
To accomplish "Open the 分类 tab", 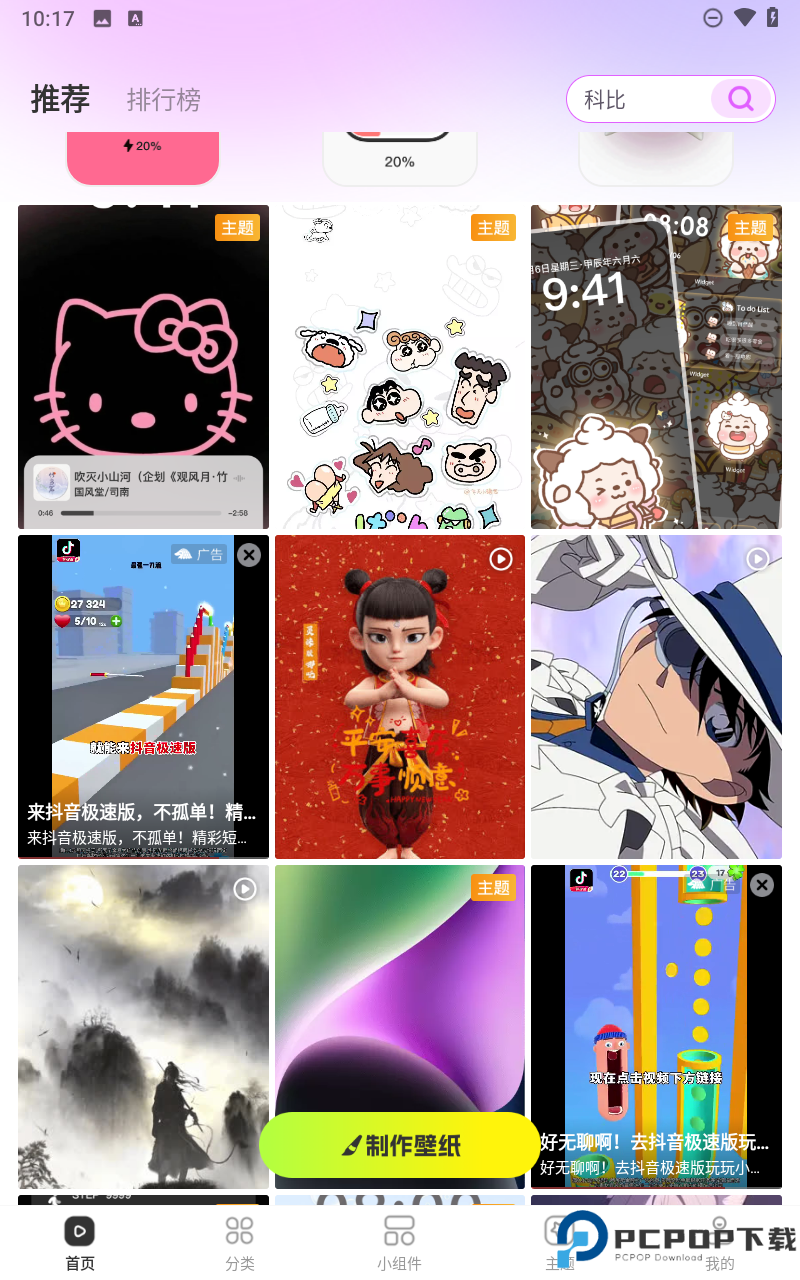I will 240,1243.
